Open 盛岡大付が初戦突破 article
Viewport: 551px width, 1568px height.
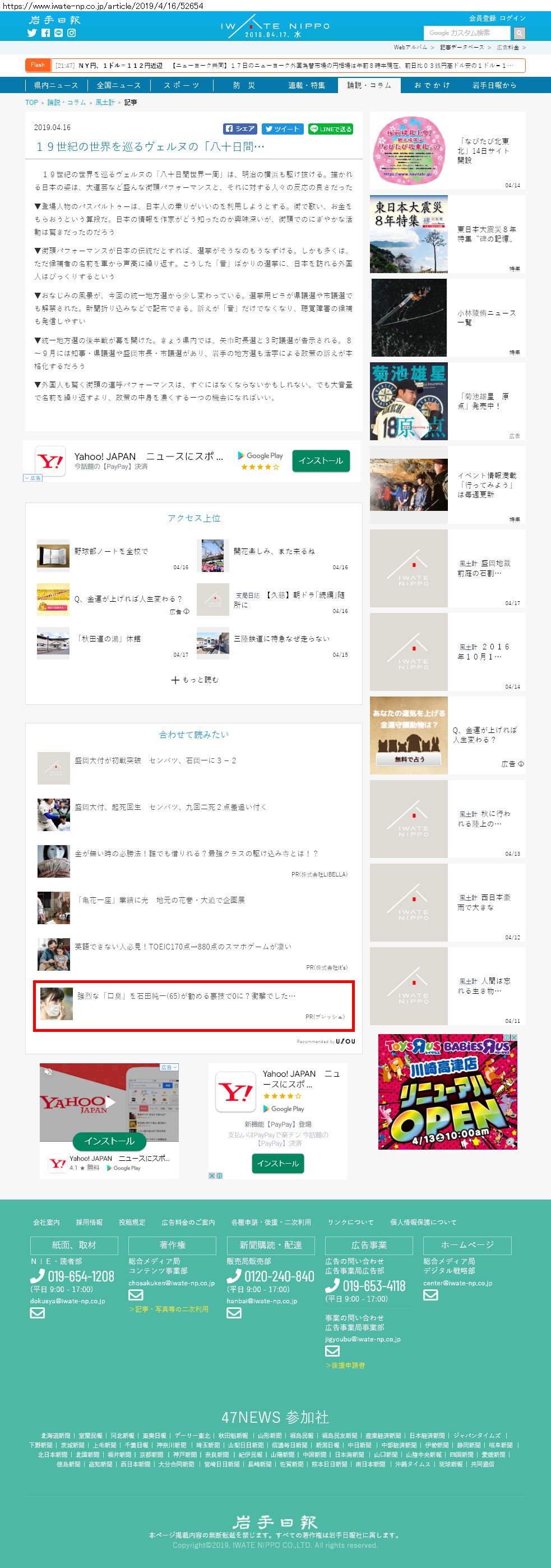155,761
